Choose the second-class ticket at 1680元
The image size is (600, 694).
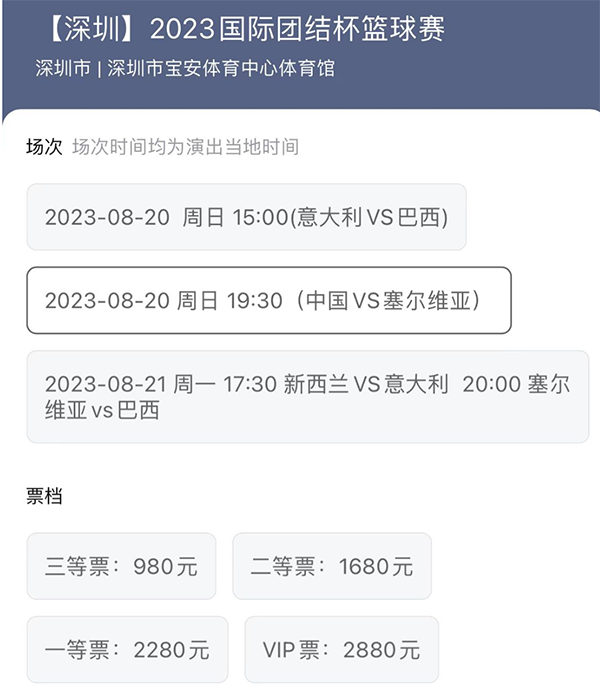point(331,566)
